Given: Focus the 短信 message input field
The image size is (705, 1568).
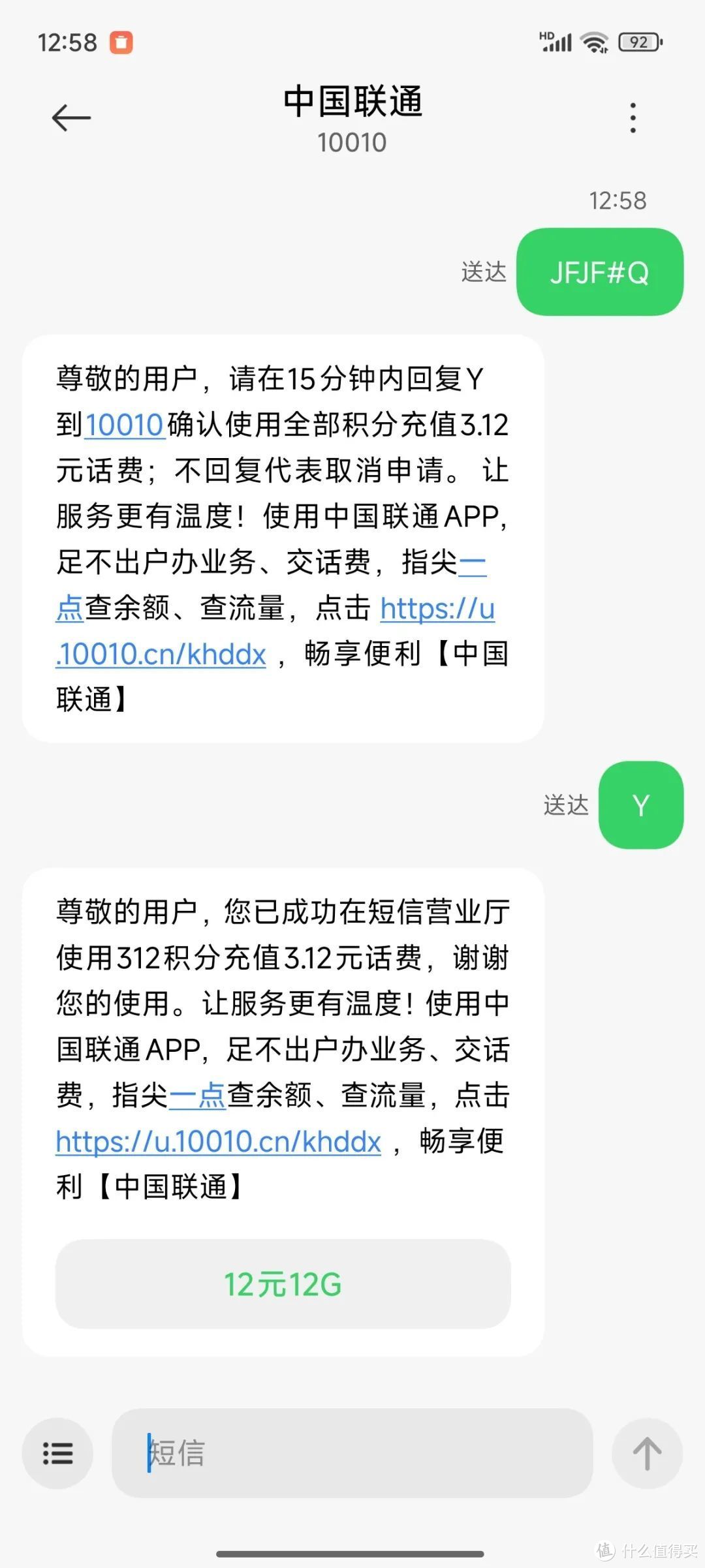Looking at the screenshot, I should (x=352, y=1453).
